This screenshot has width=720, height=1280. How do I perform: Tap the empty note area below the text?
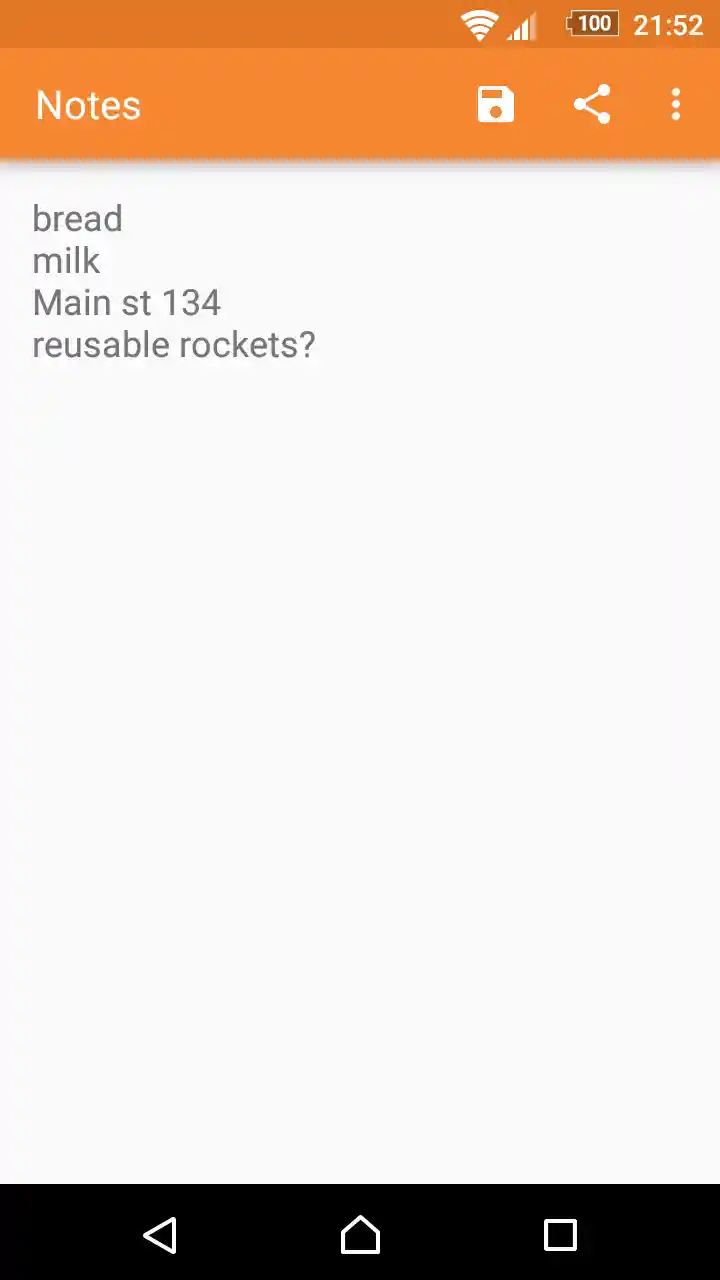coord(360,700)
